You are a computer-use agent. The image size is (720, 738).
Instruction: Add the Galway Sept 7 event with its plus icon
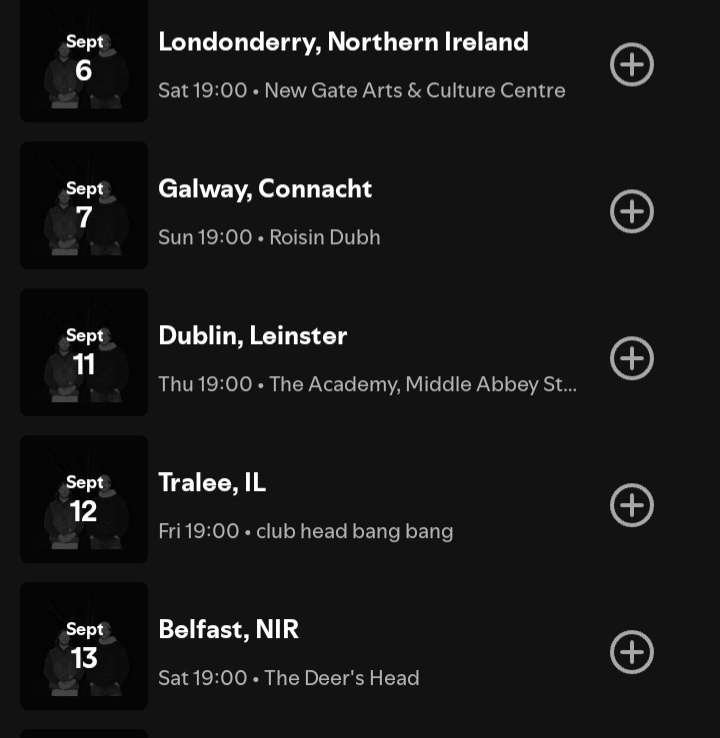[x=632, y=212]
